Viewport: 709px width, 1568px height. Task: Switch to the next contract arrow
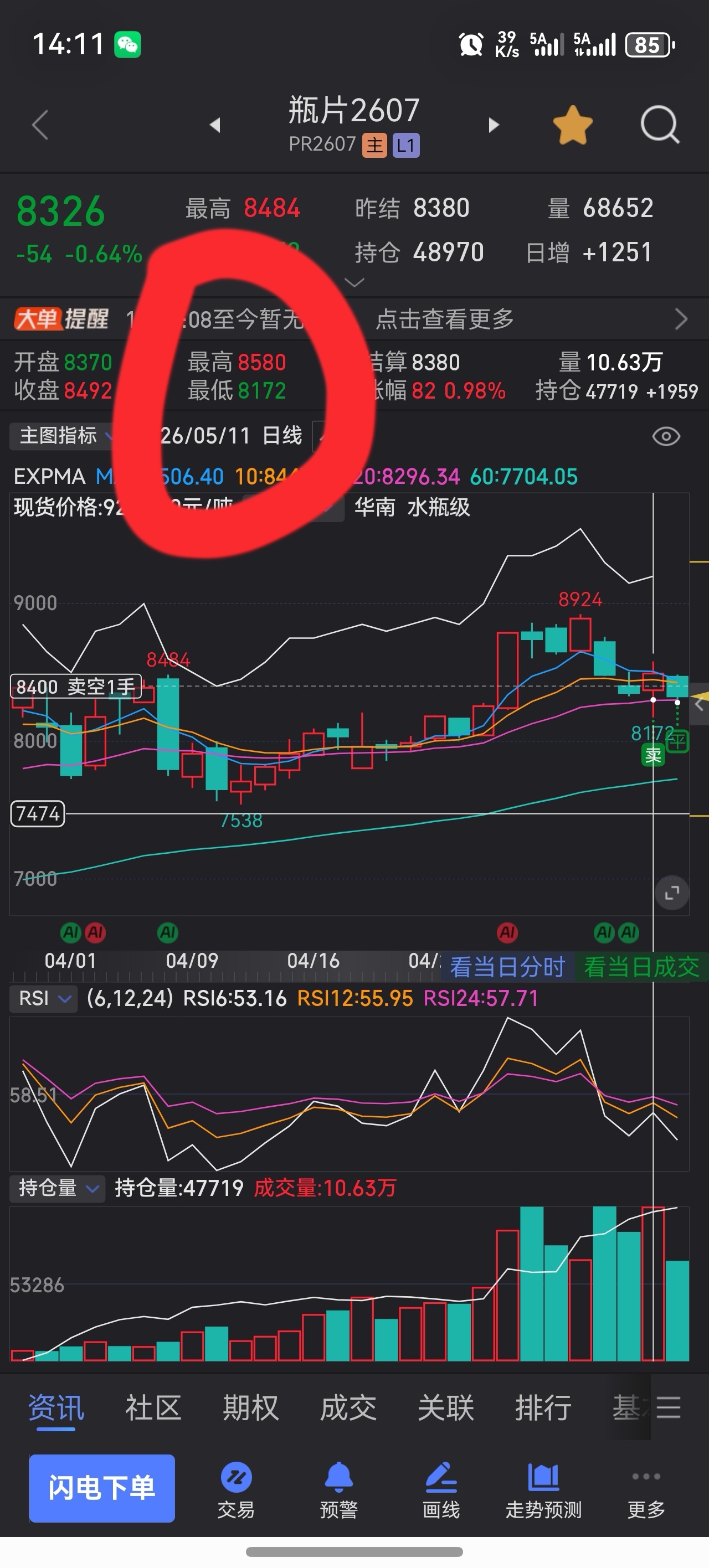494,125
